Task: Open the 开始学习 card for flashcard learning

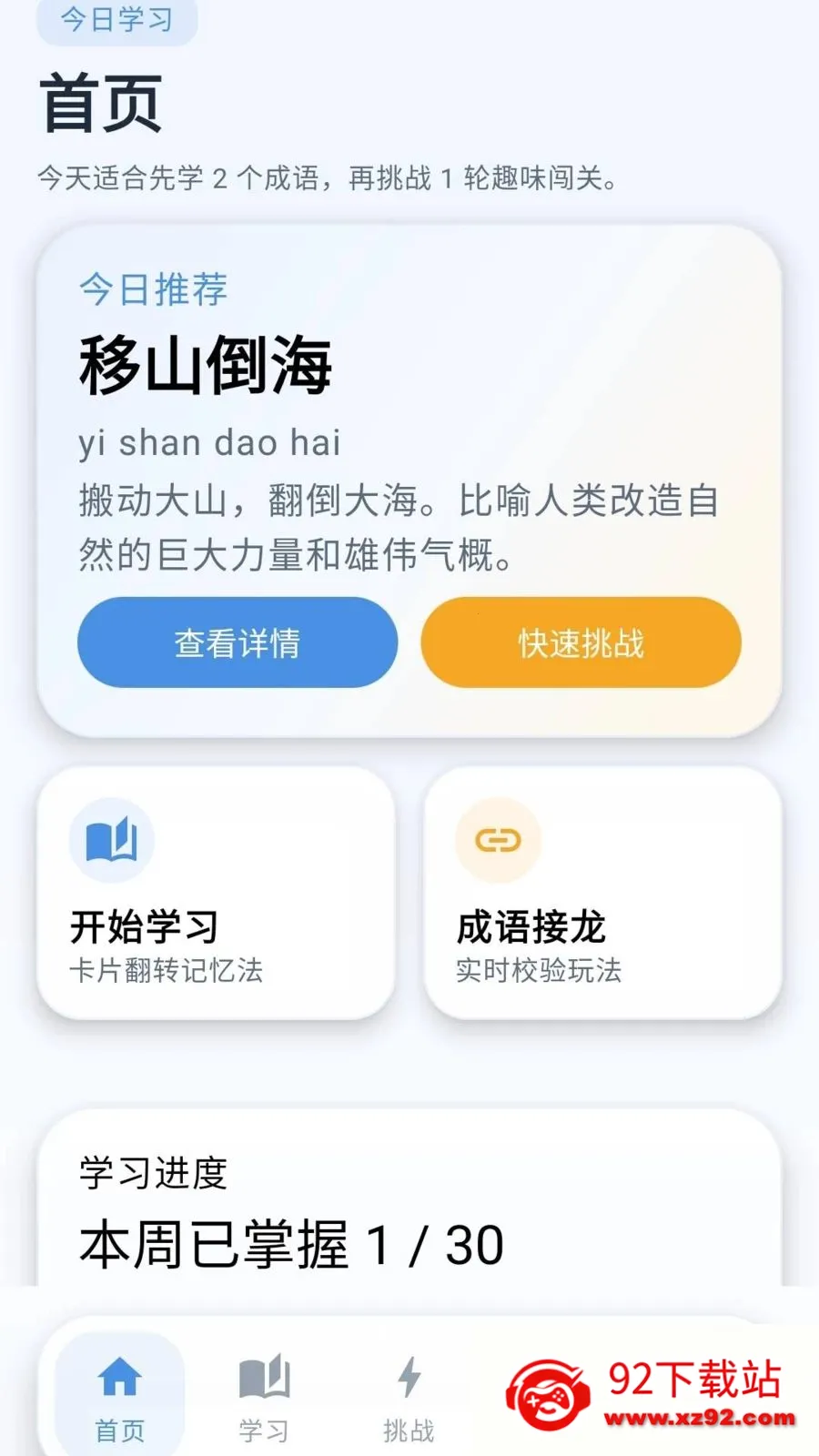Action: pyautogui.click(x=215, y=896)
